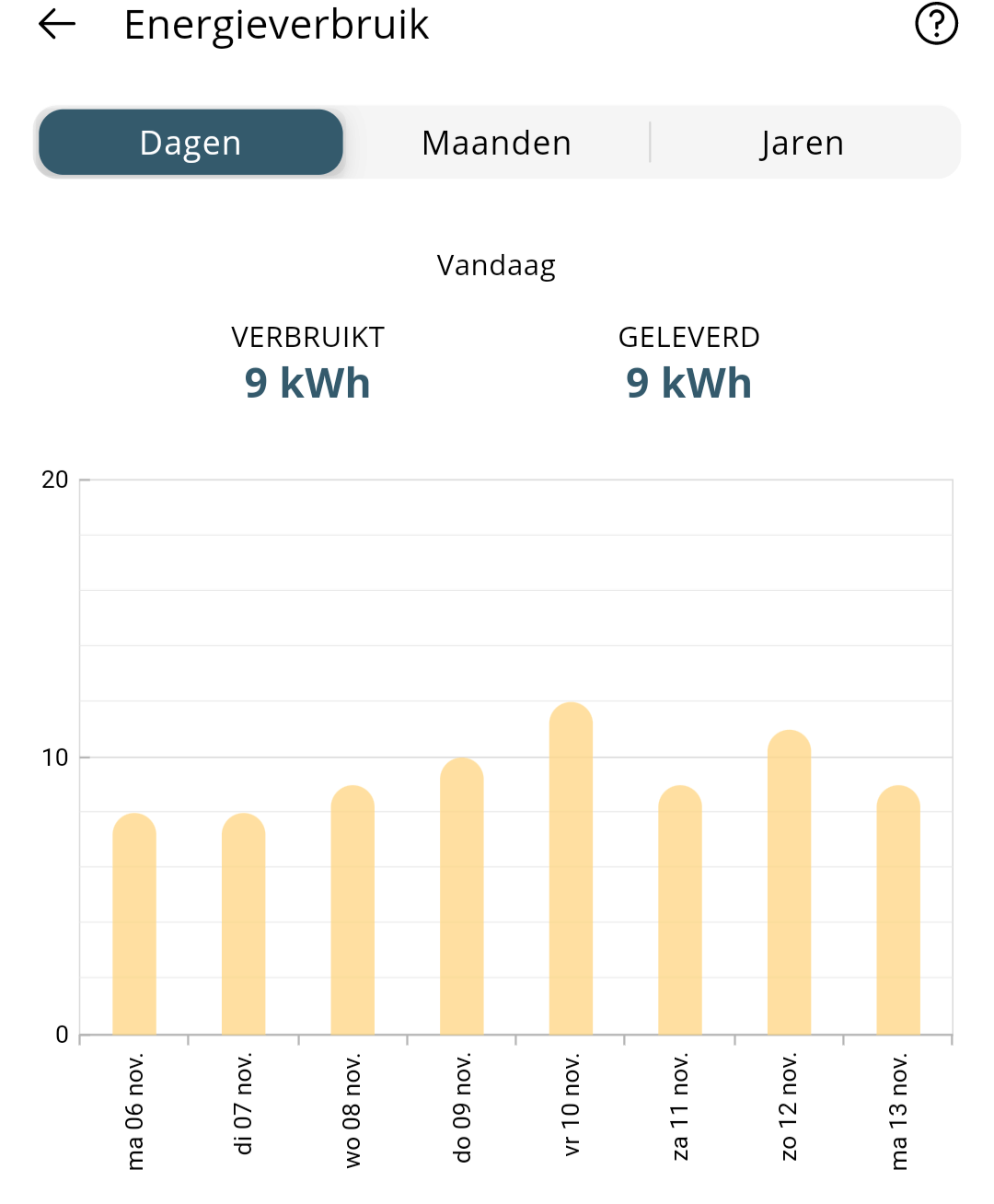This screenshot has width=994, height=1204.
Task: Select the bar for ma 13 nov
Action: [898, 911]
